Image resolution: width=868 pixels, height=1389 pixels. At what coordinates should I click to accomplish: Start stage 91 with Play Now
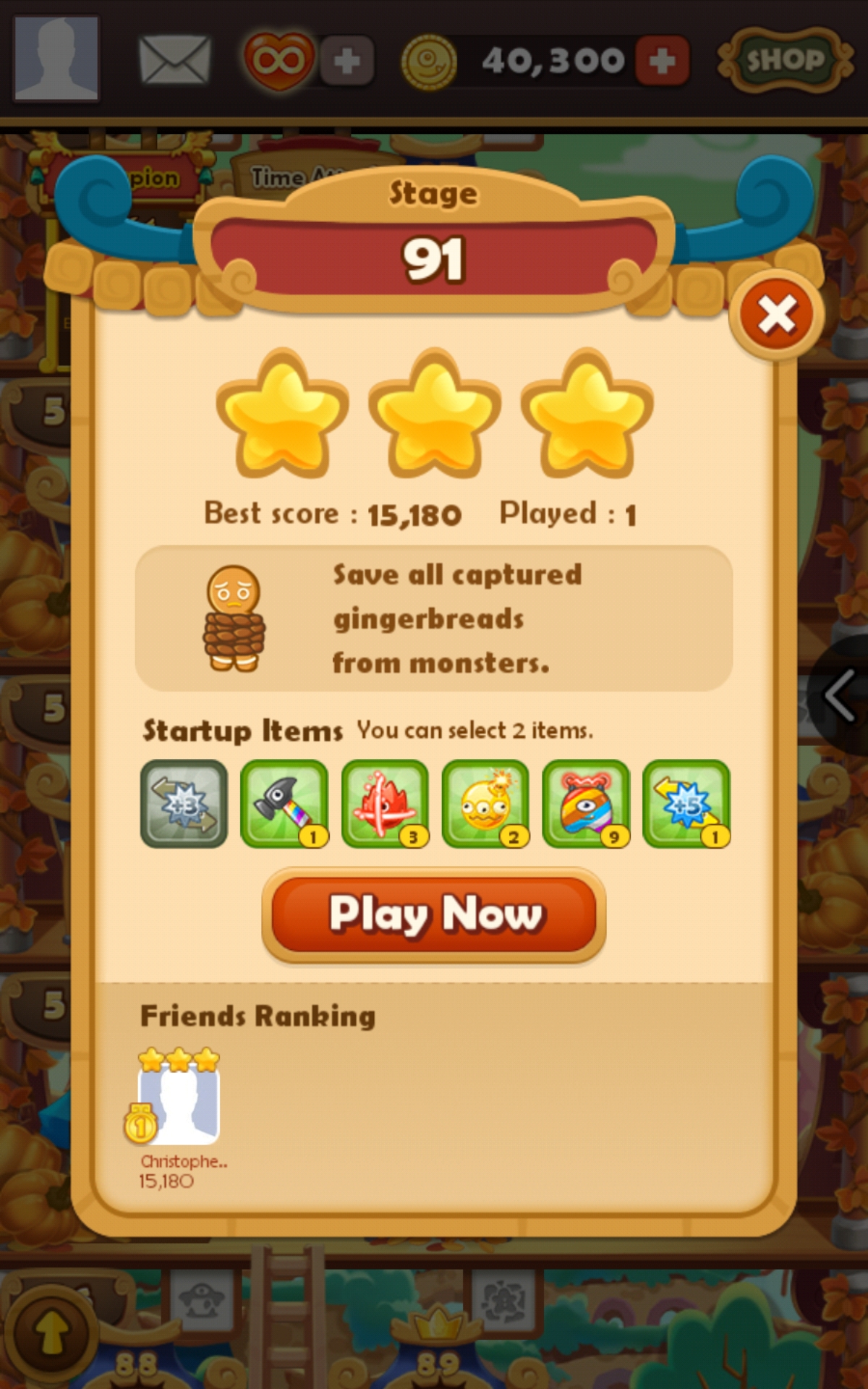(x=434, y=914)
